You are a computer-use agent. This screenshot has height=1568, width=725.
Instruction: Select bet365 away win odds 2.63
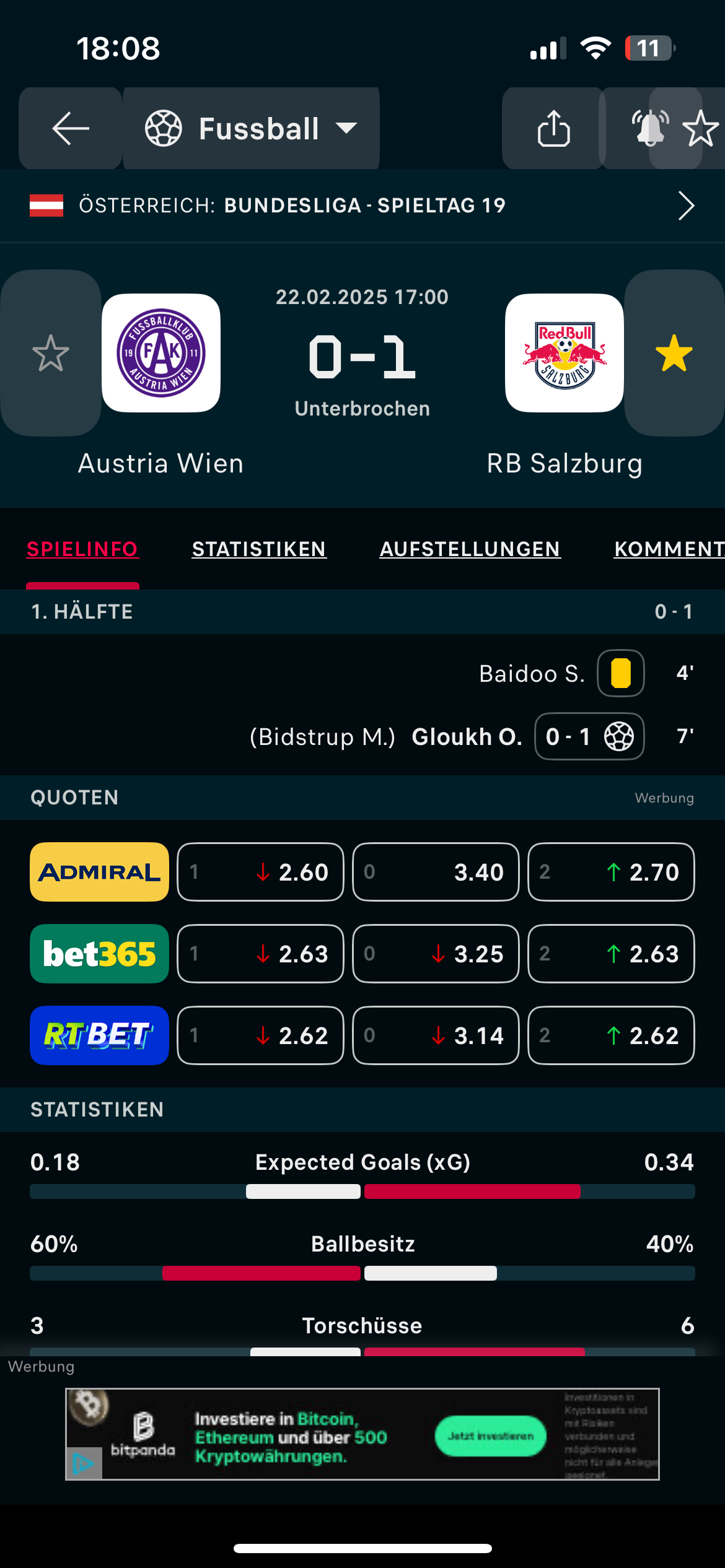pyautogui.click(x=611, y=954)
